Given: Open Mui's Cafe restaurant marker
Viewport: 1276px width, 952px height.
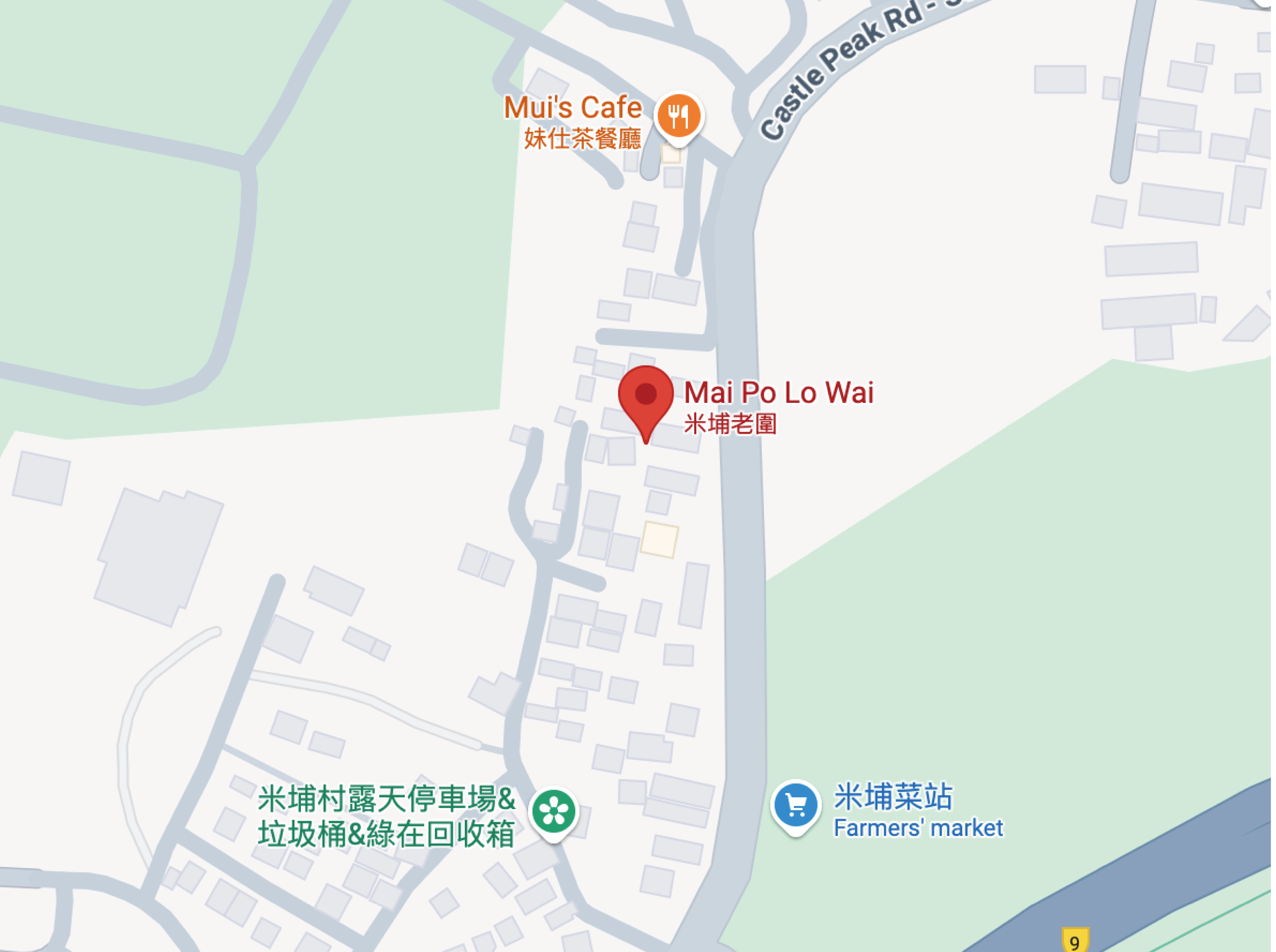Looking at the screenshot, I should pyautogui.click(x=679, y=116).
